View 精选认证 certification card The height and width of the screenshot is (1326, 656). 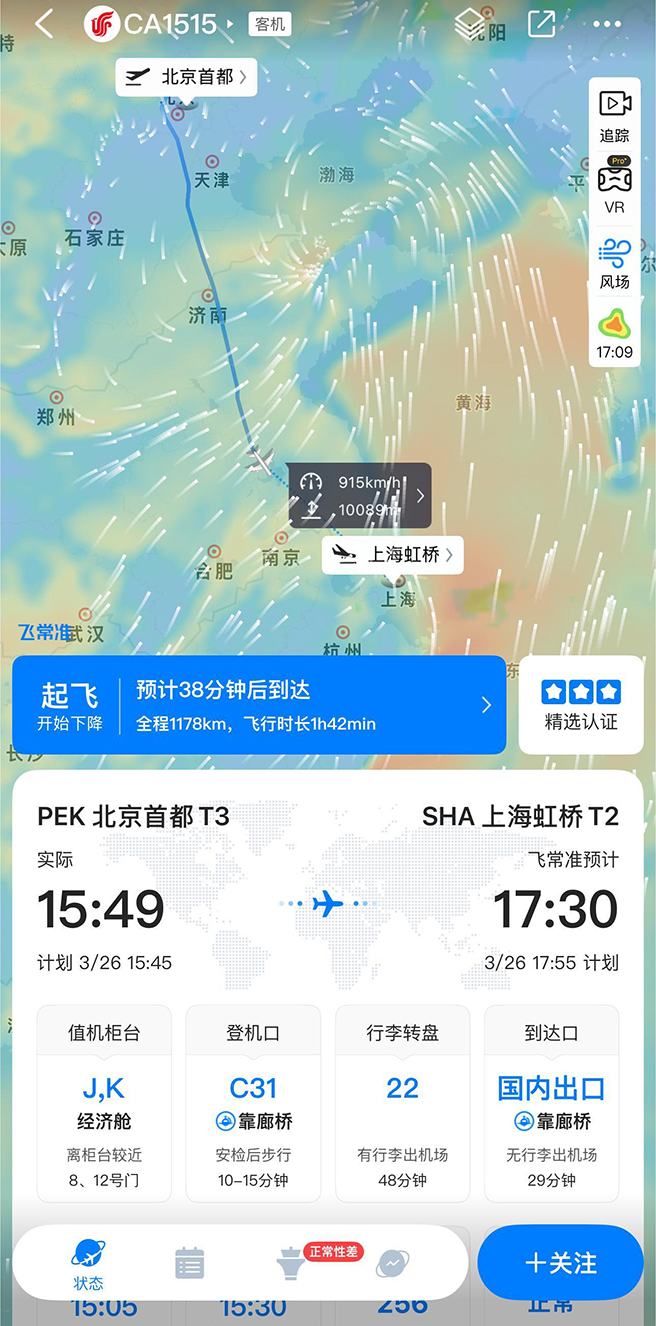click(580, 705)
